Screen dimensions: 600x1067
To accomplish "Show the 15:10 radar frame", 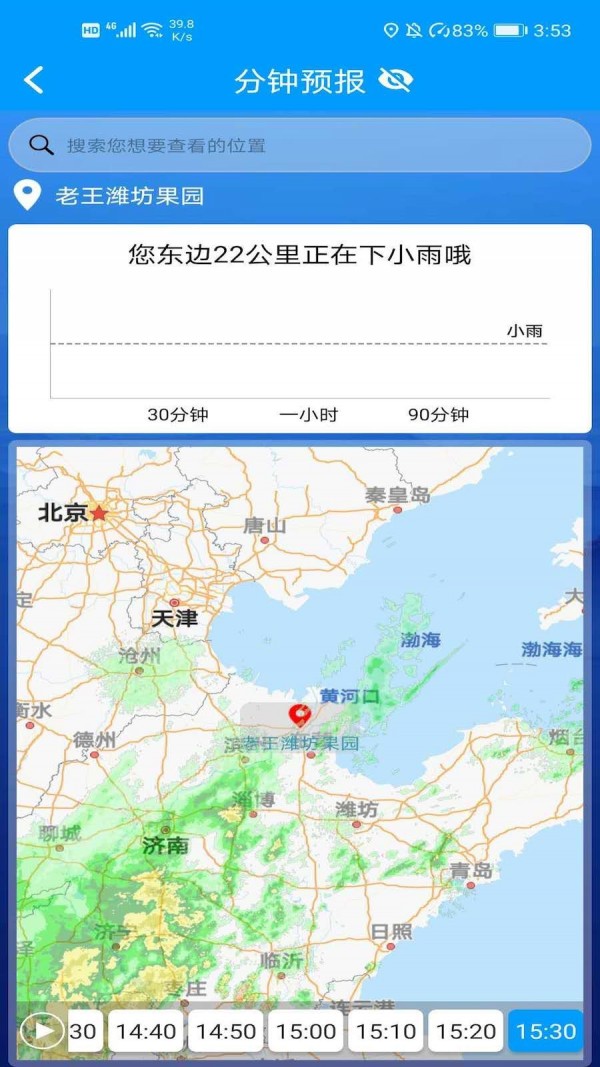I will pos(386,1031).
